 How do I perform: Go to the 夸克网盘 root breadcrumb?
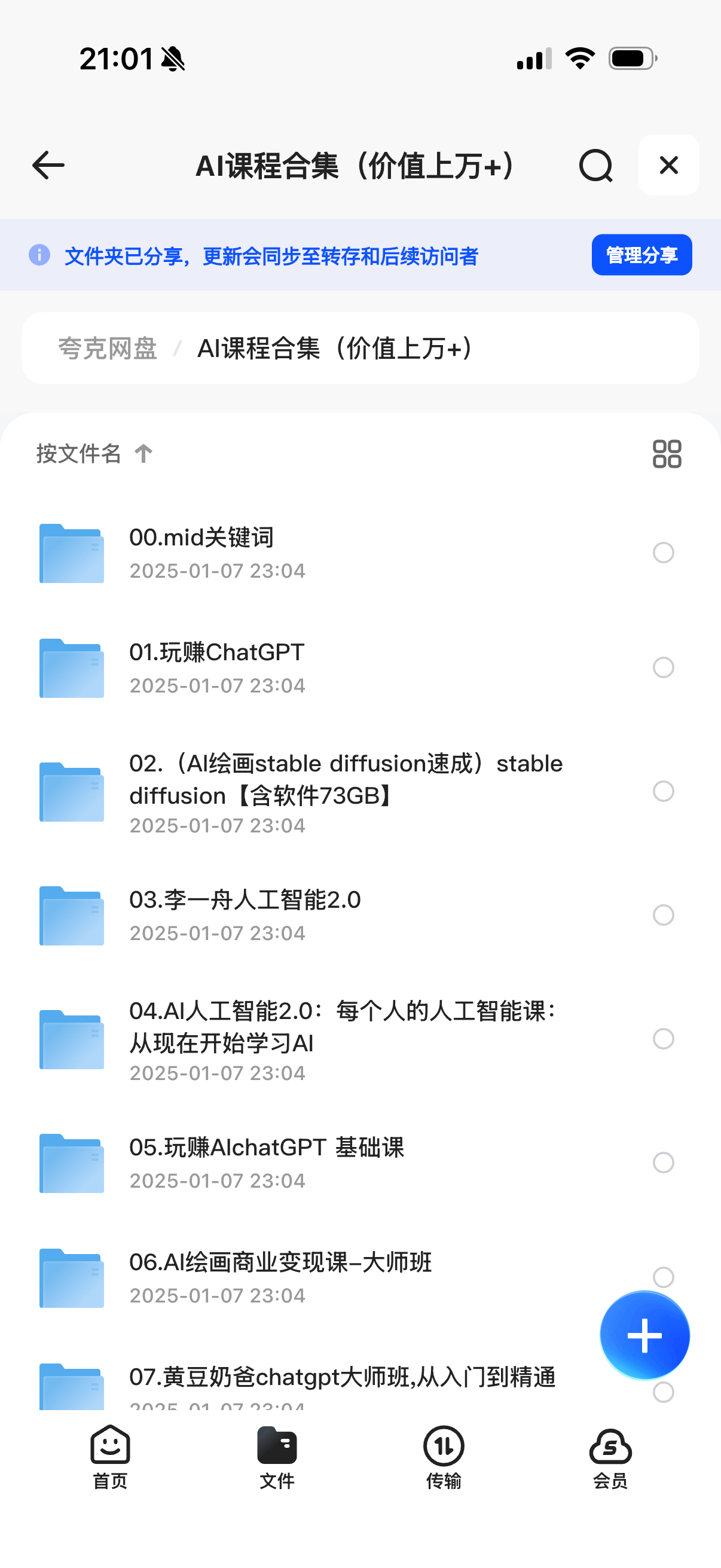(x=108, y=349)
